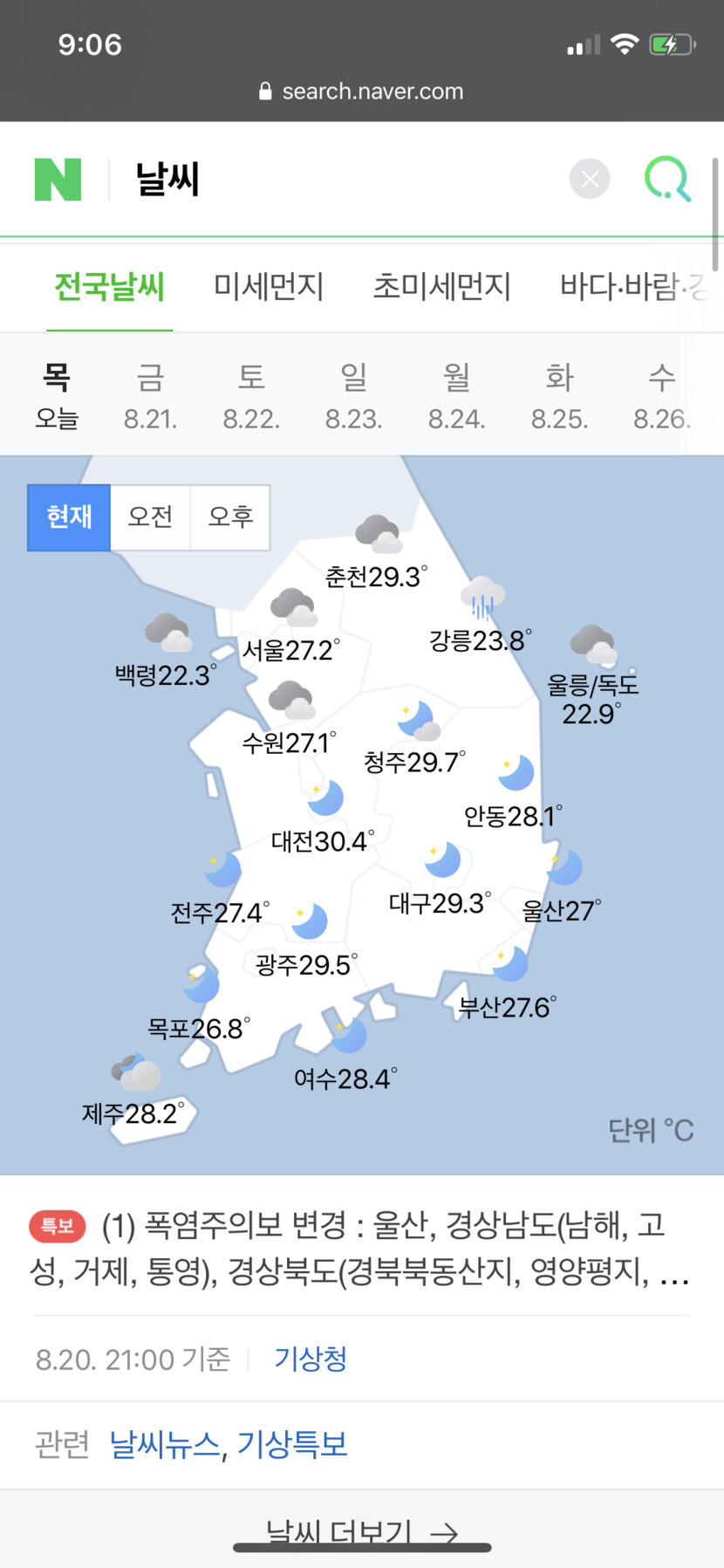Image resolution: width=724 pixels, height=1568 pixels.
Task: Tap the Naver N logo
Action: click(x=58, y=180)
